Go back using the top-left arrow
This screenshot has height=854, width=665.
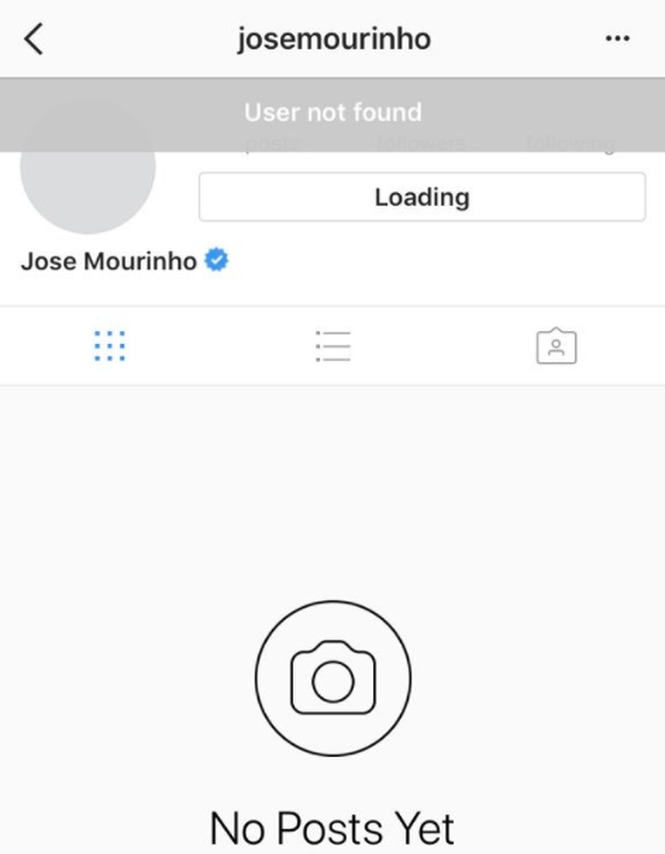click(34, 39)
